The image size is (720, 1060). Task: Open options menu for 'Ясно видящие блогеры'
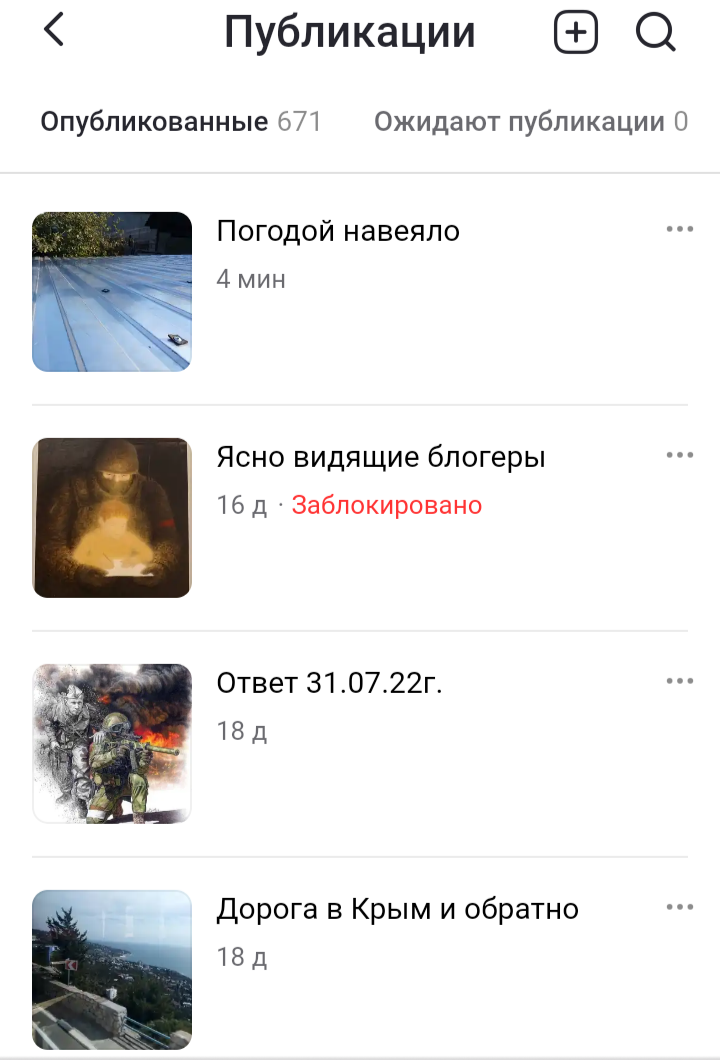point(681,454)
